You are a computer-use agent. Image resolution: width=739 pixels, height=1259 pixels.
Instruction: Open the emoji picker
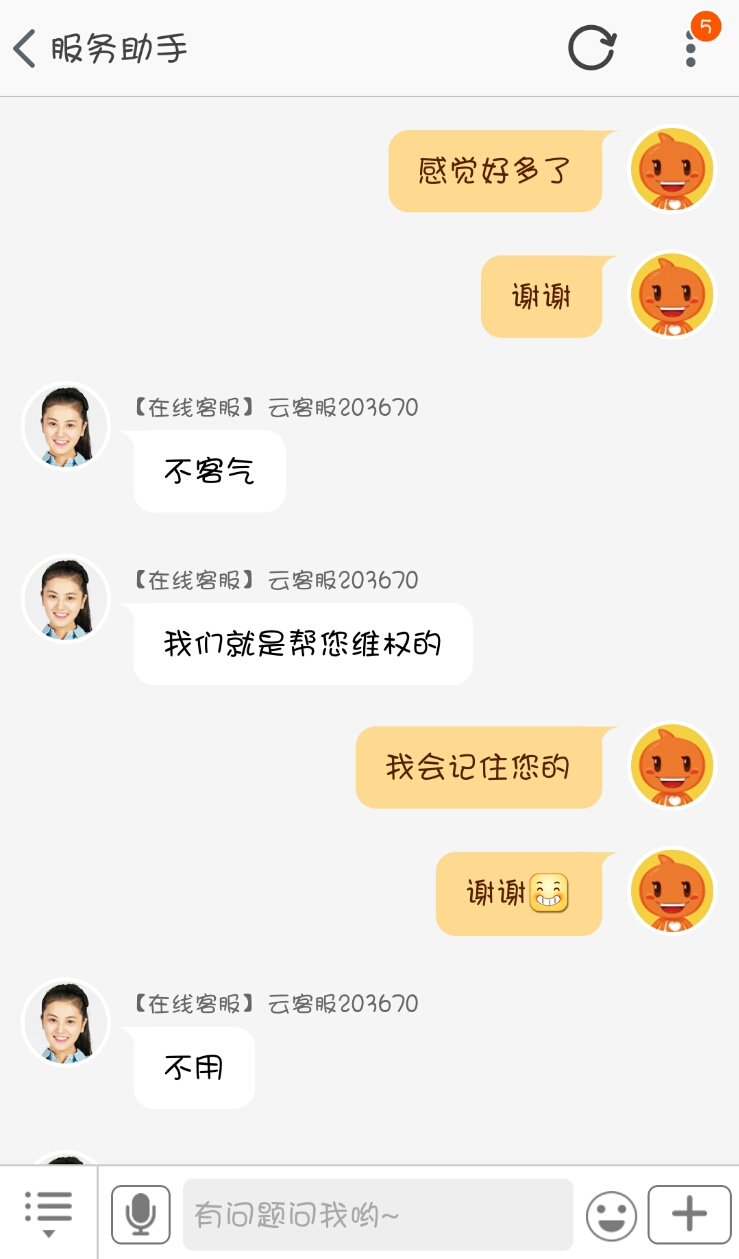click(610, 1215)
